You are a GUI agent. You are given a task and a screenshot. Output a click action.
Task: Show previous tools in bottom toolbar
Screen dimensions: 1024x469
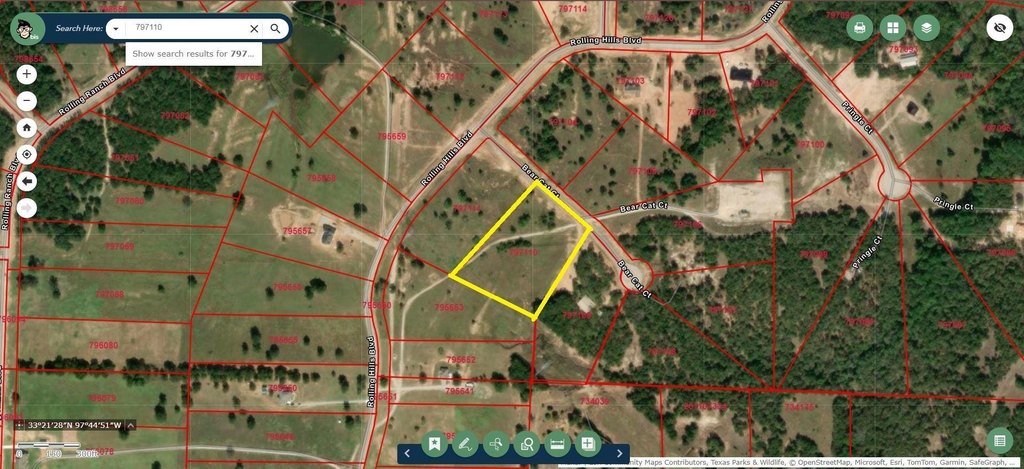[407, 453]
